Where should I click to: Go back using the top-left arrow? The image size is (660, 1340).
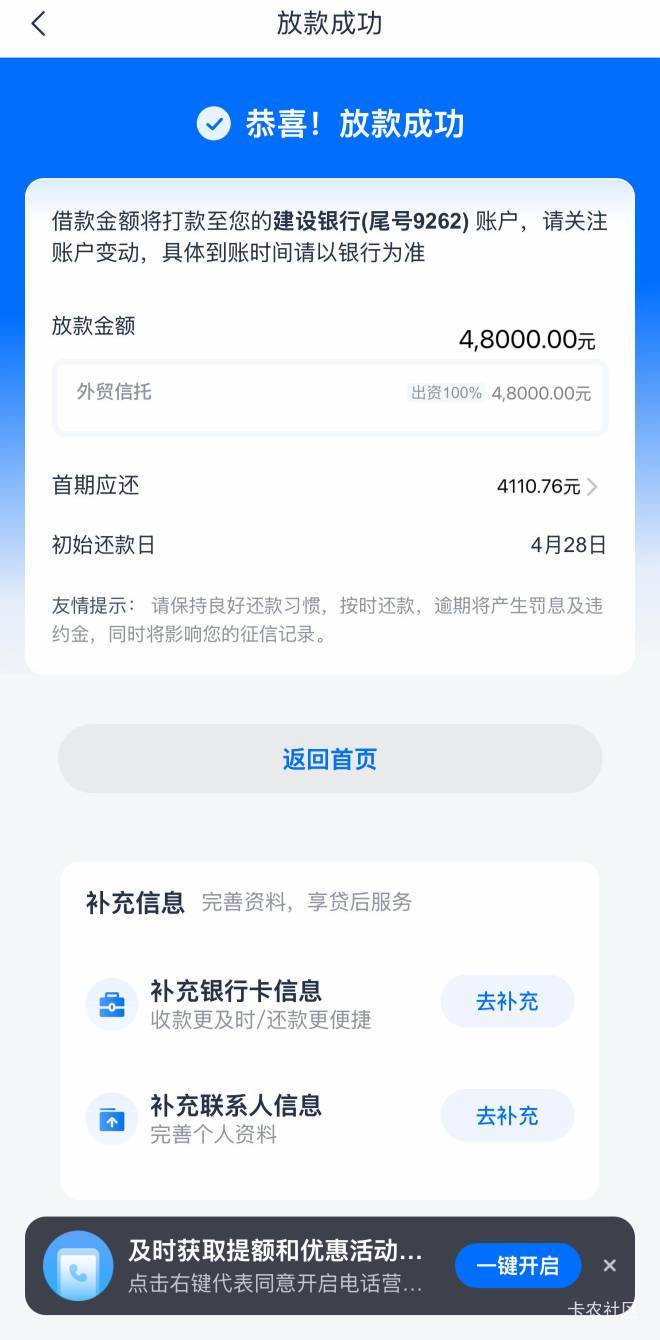[38, 24]
